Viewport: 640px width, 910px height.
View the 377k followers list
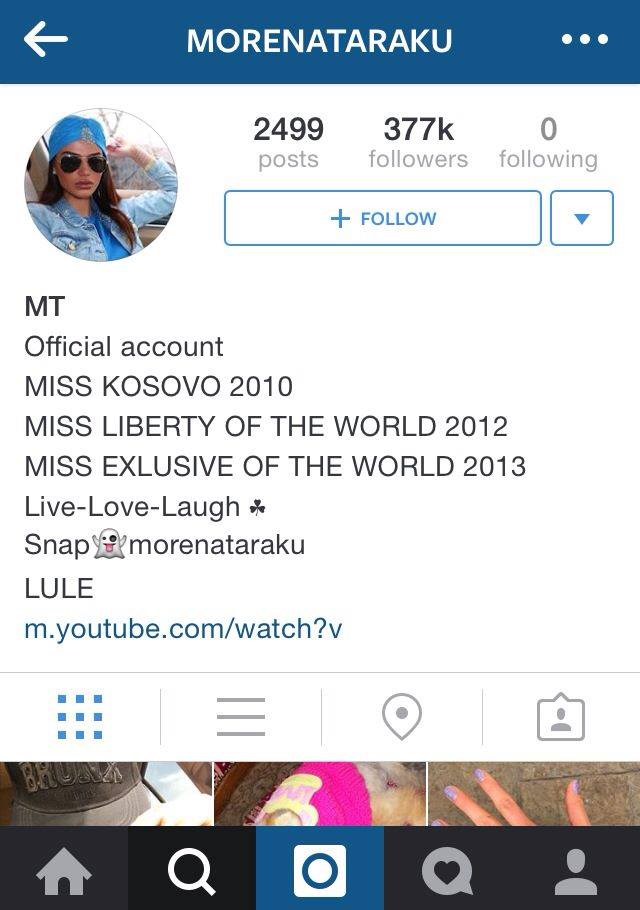(418, 143)
